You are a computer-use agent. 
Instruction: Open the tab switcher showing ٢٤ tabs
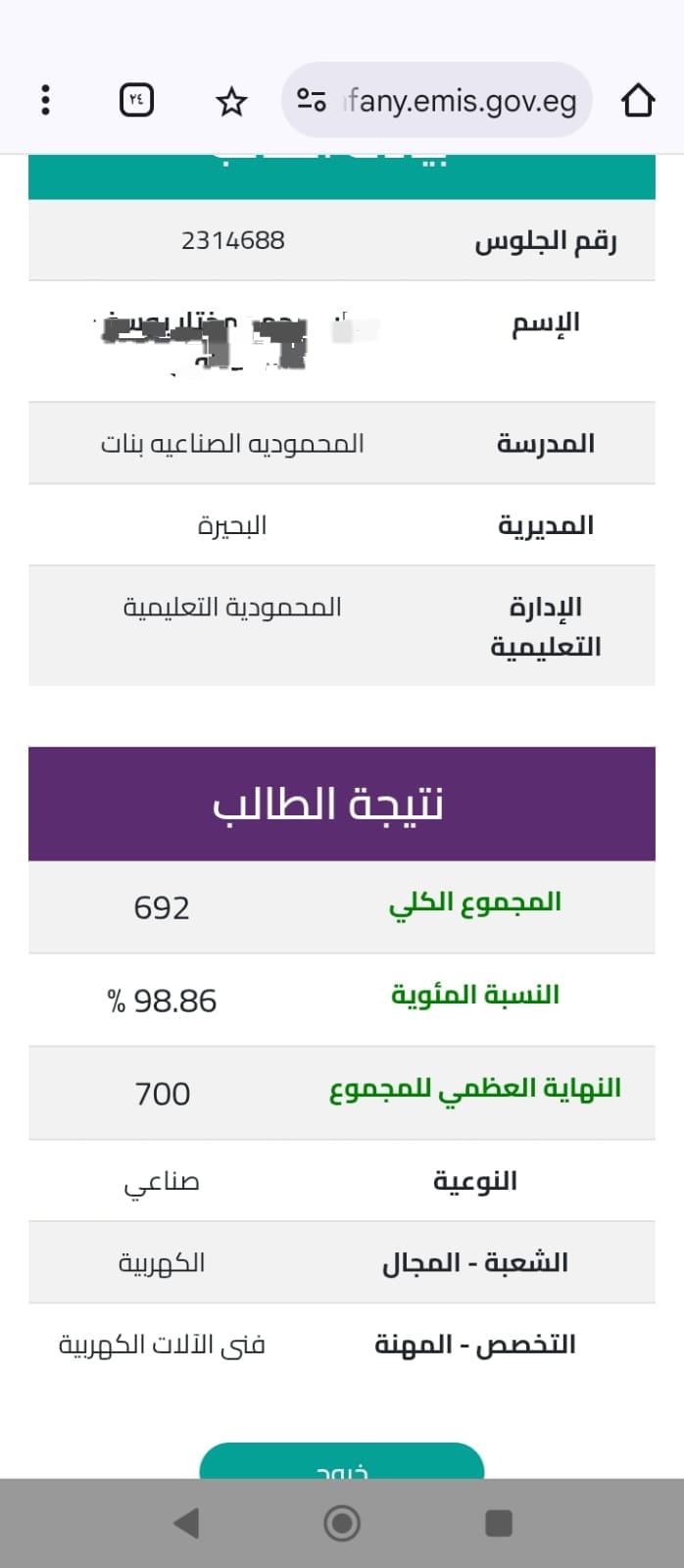pos(136,100)
